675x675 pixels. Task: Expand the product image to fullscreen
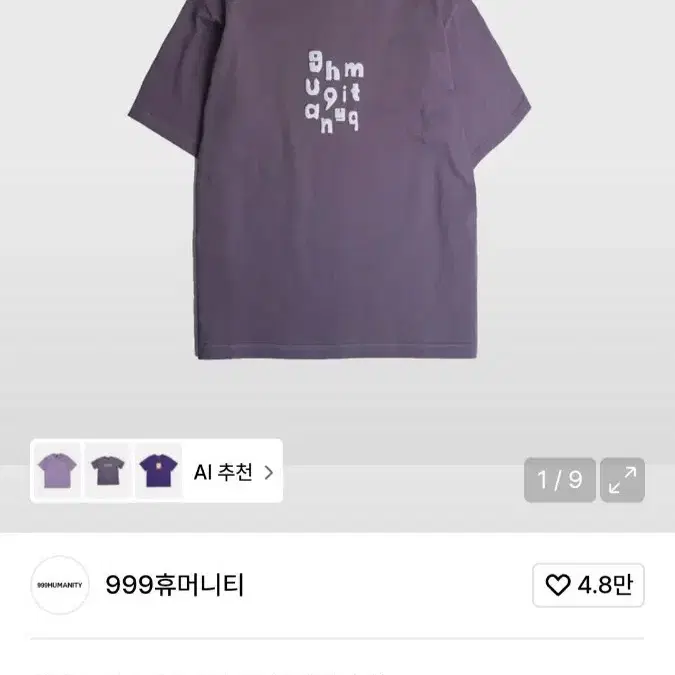tap(622, 480)
